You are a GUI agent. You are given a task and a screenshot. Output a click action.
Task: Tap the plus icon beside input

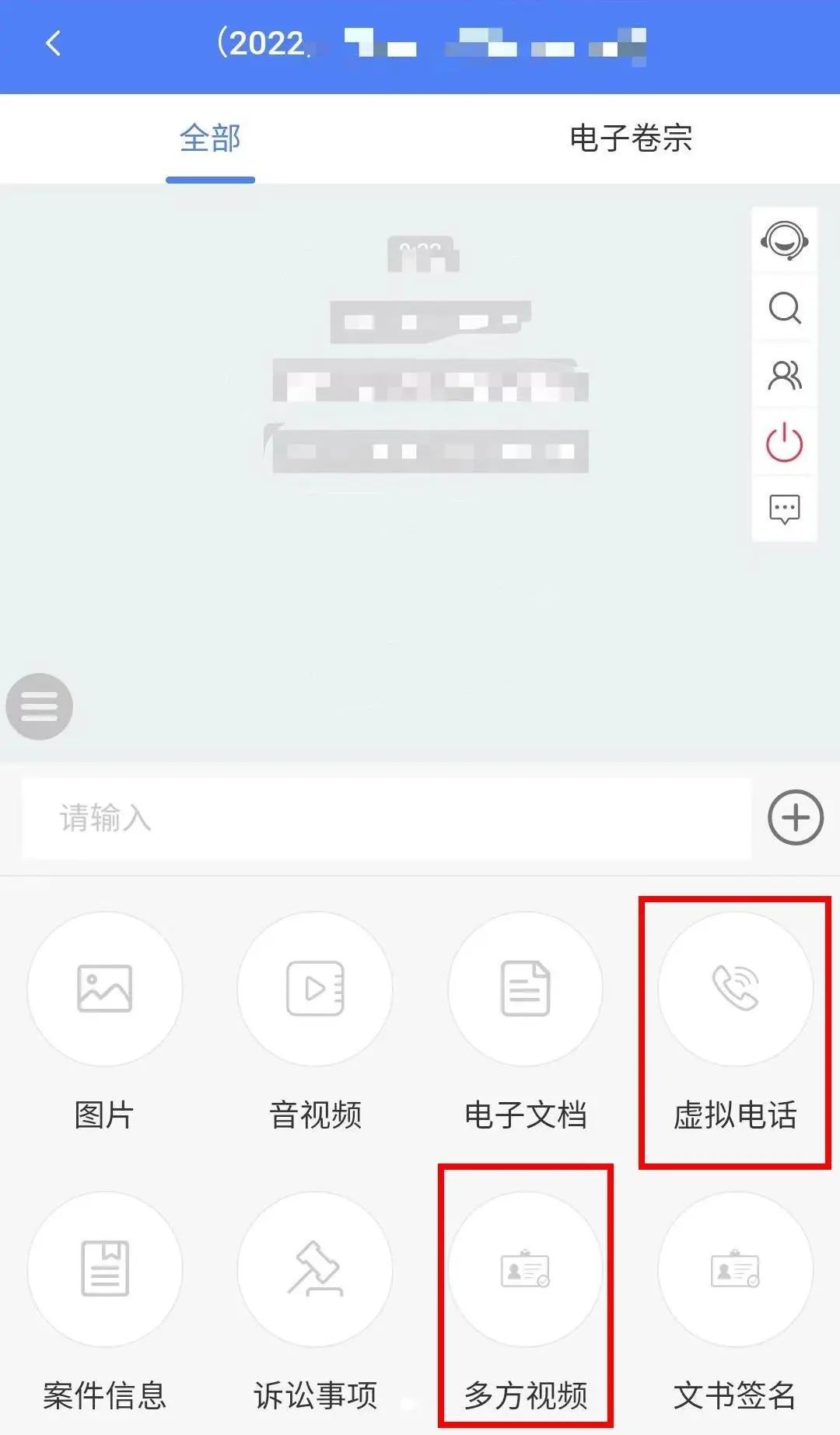click(795, 817)
